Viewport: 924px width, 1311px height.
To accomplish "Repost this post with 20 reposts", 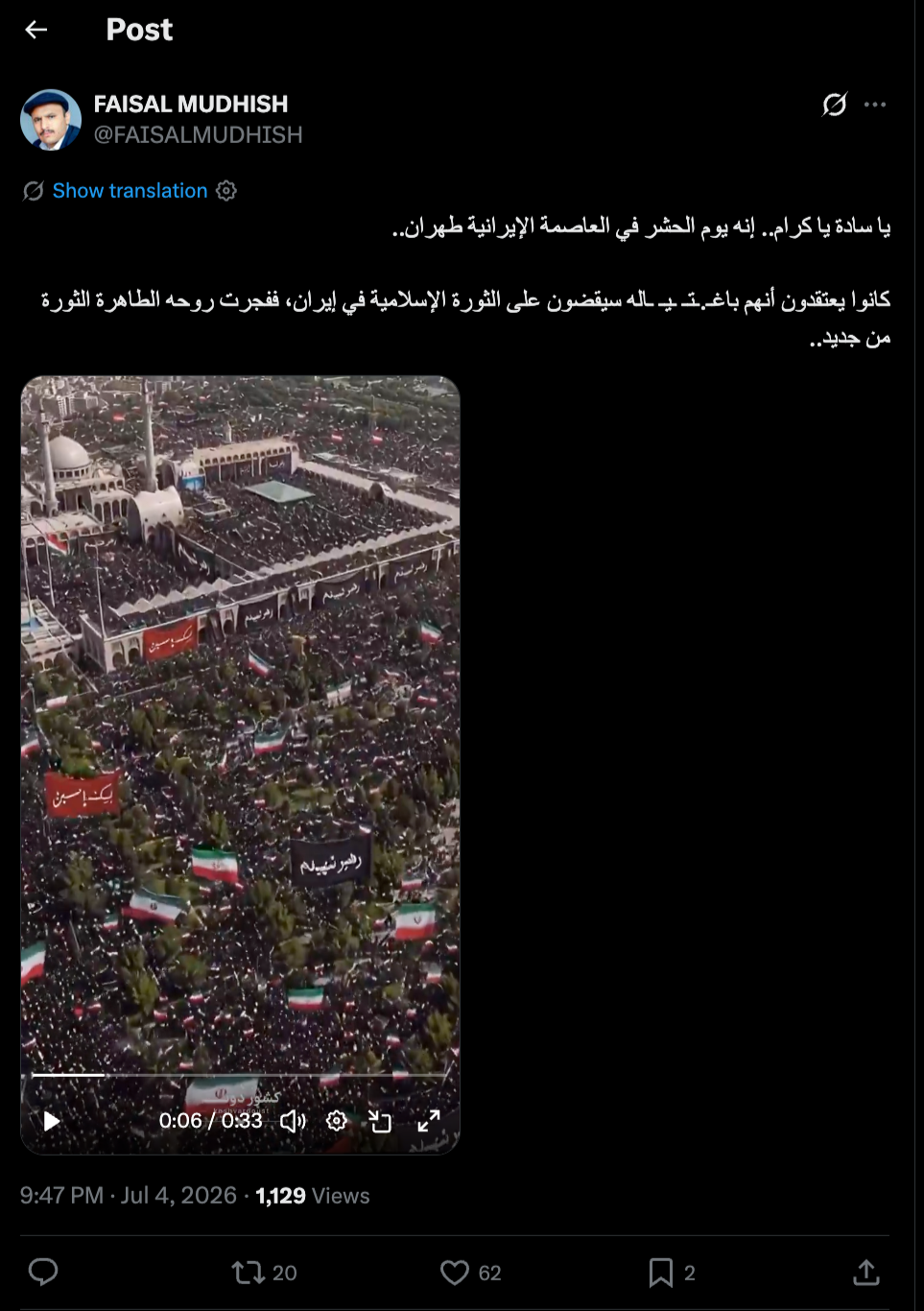I will point(264,1273).
